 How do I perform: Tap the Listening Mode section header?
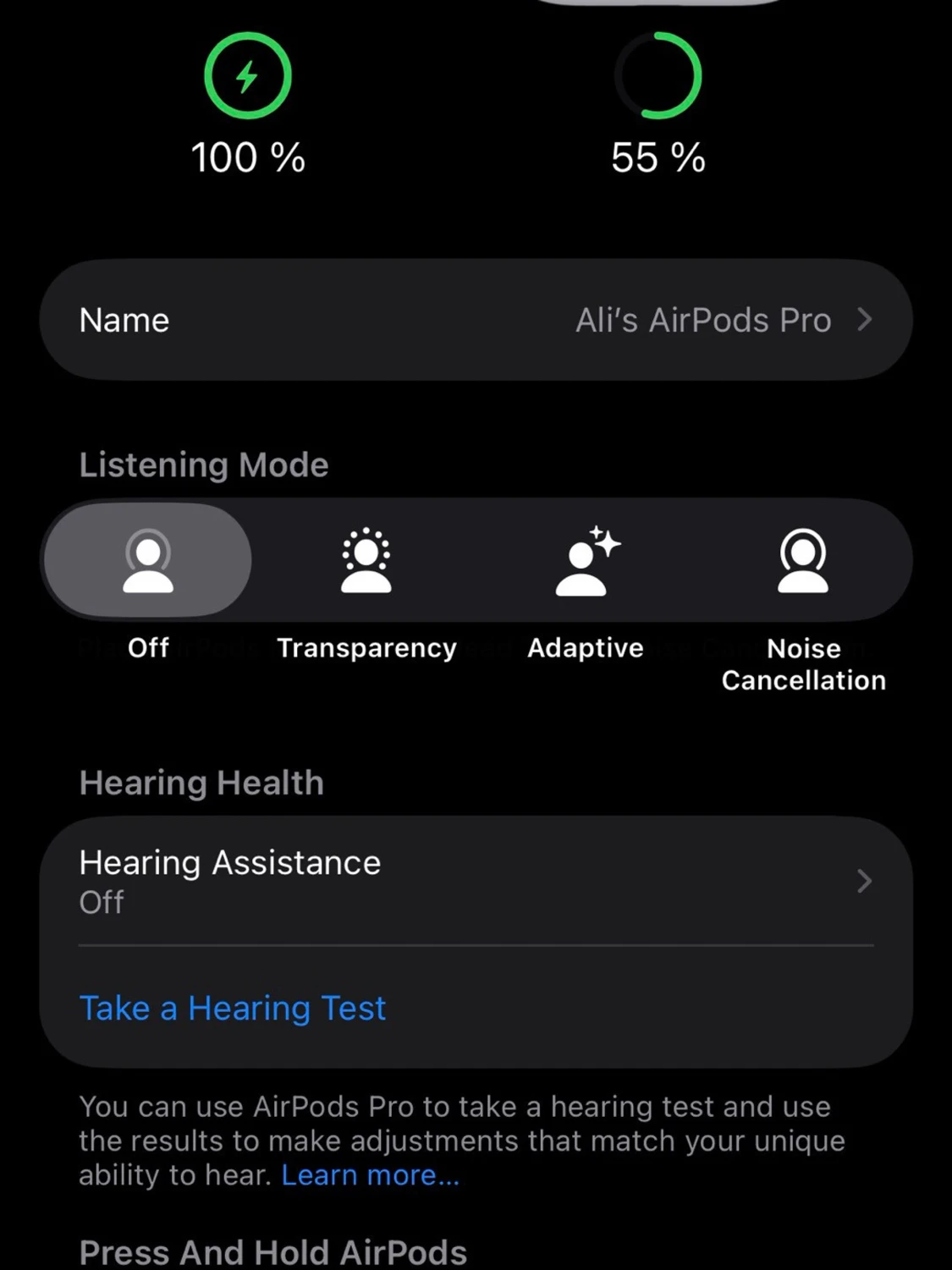click(203, 465)
